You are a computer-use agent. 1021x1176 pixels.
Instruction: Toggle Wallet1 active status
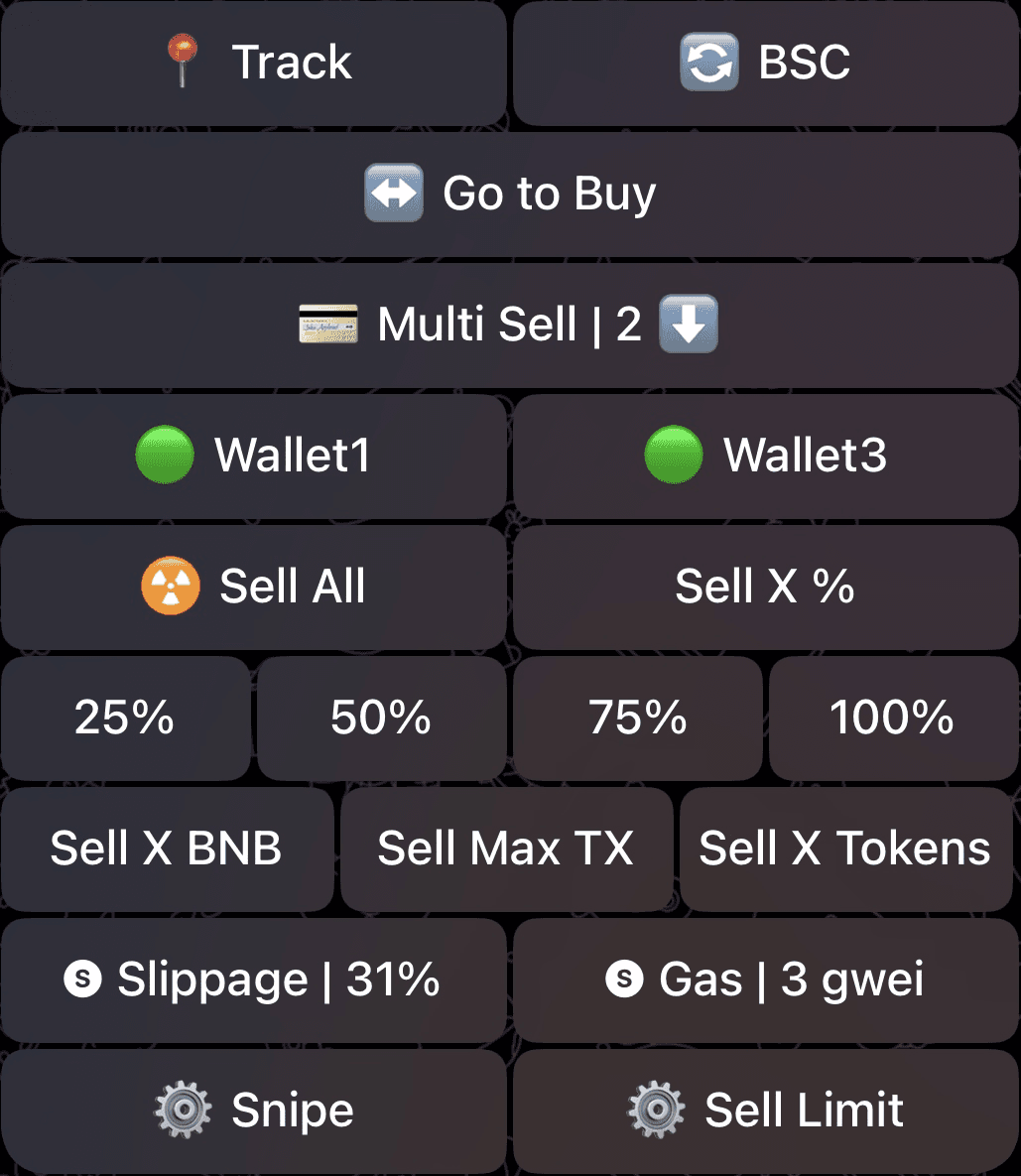[253, 456]
